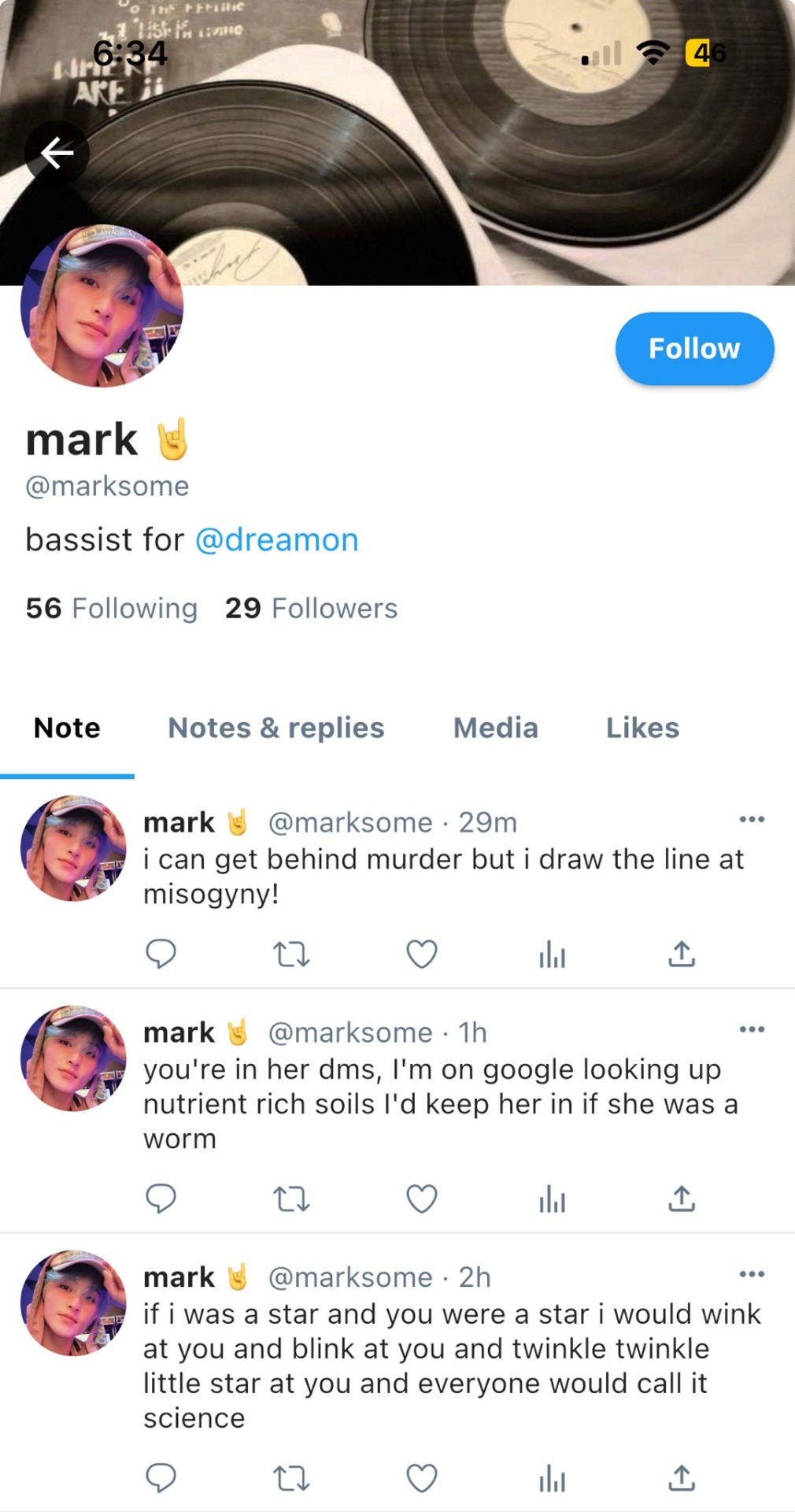Reply to the twinkle twinkle star post
The width and height of the screenshot is (795, 1512).
click(161, 1478)
